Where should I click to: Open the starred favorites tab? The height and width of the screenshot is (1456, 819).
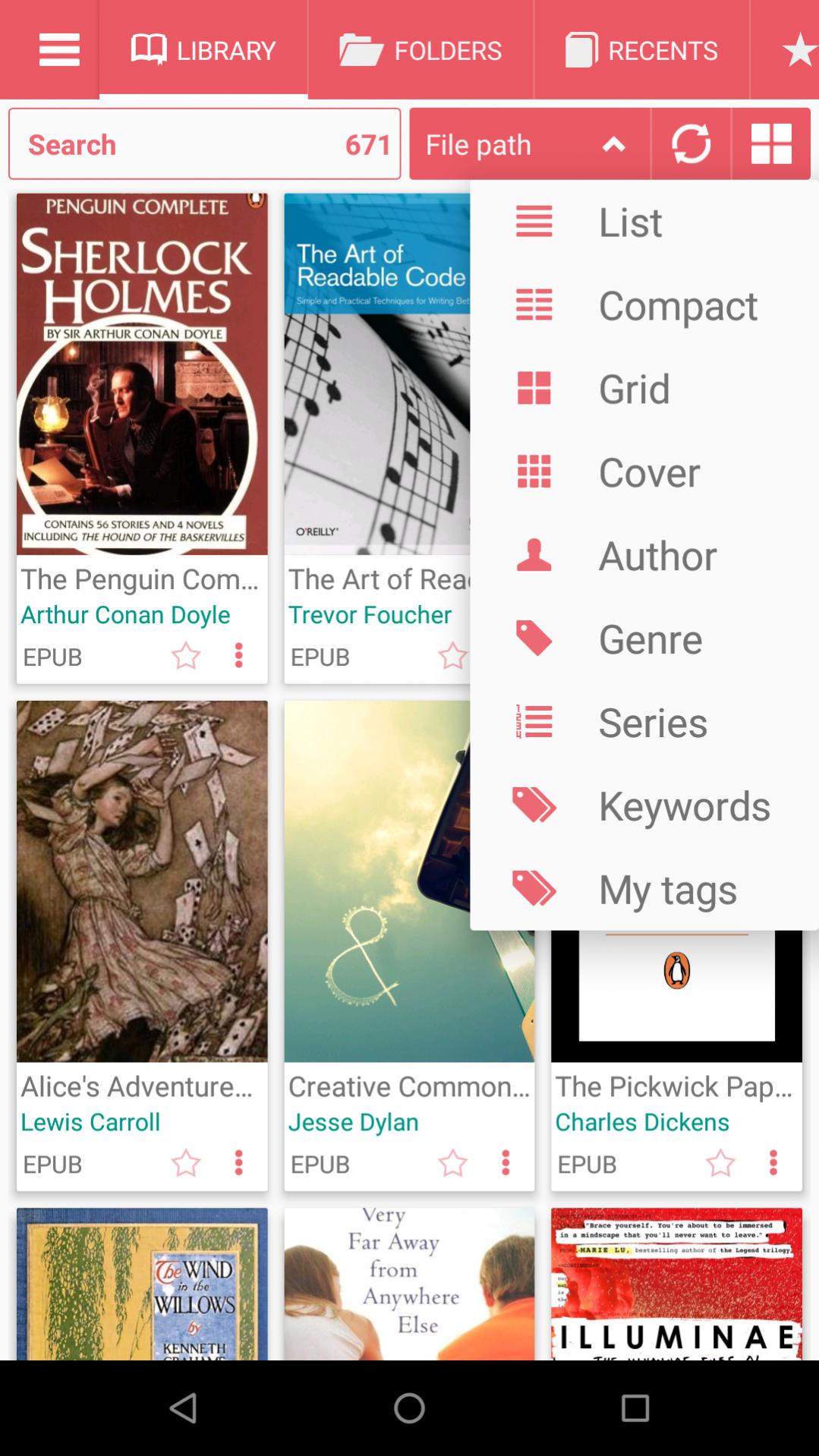[799, 50]
